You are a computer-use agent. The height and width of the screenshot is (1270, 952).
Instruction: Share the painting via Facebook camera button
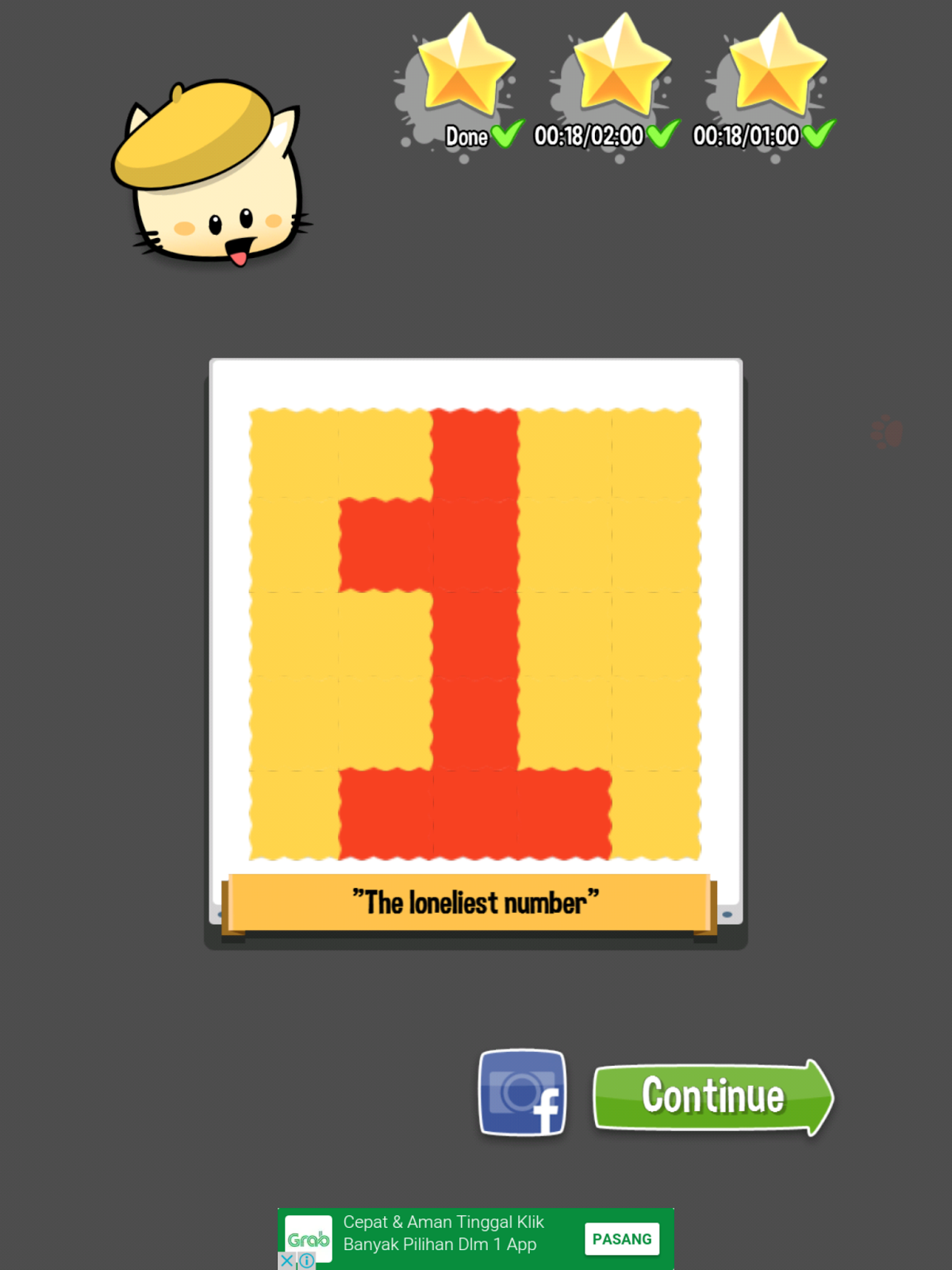pyautogui.click(x=522, y=1093)
